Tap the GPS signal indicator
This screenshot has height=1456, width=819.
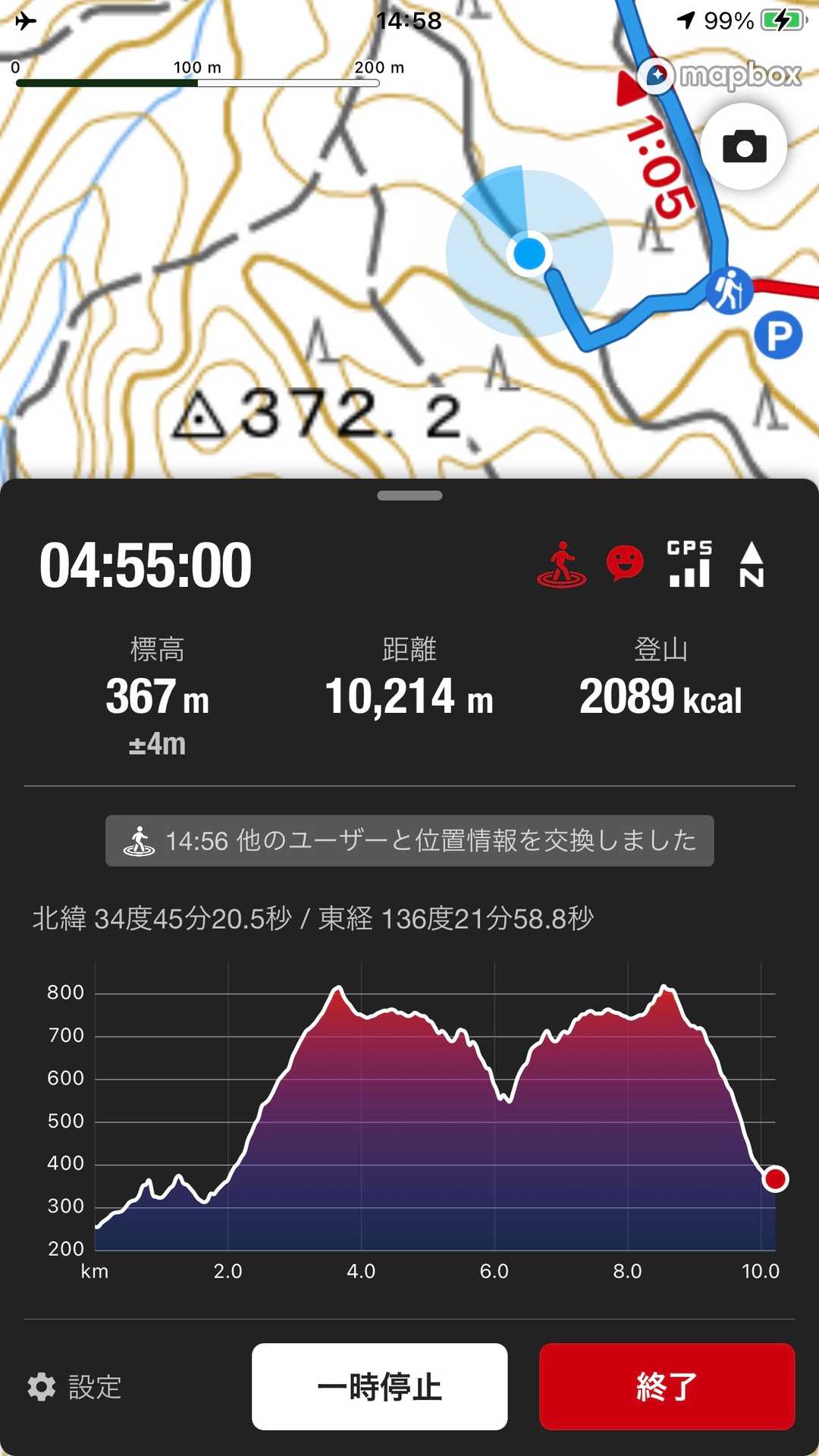tap(689, 564)
